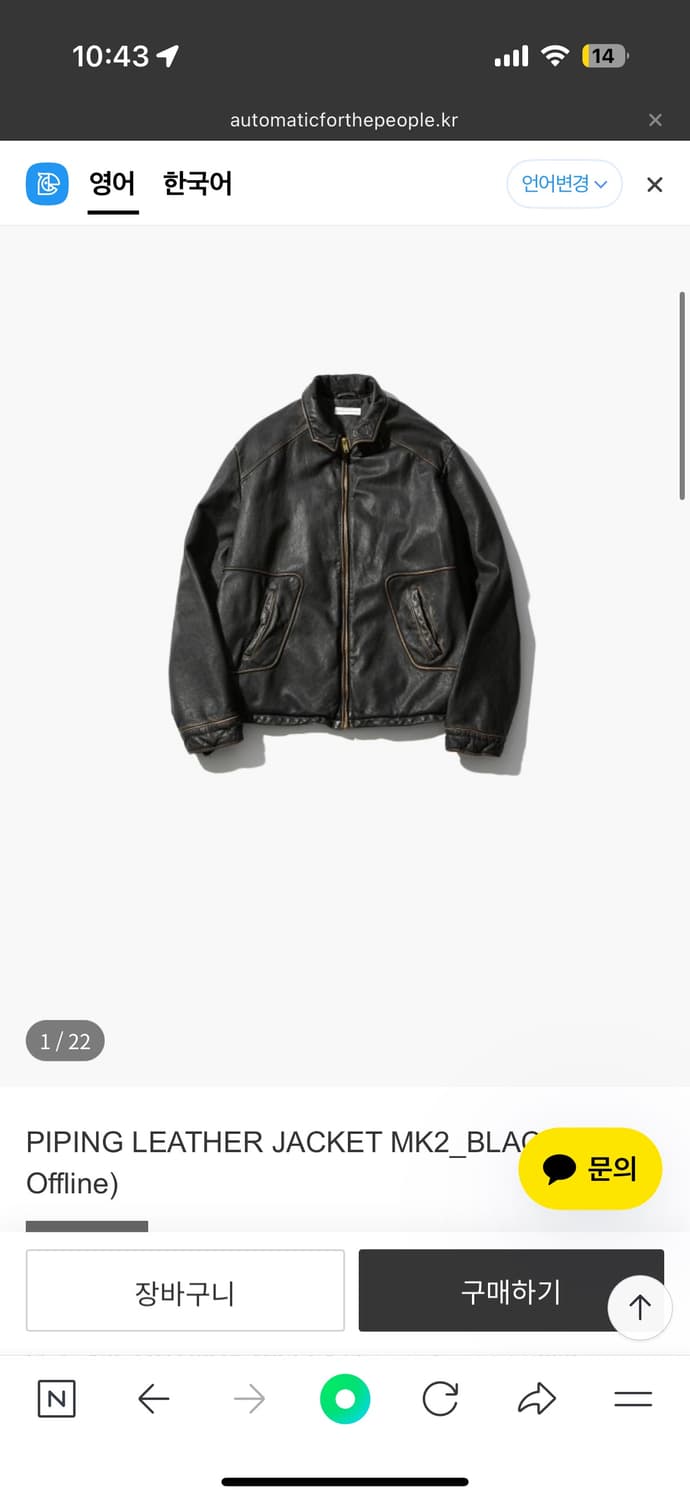
Task: Switch to the 영어 tab
Action: 112,184
